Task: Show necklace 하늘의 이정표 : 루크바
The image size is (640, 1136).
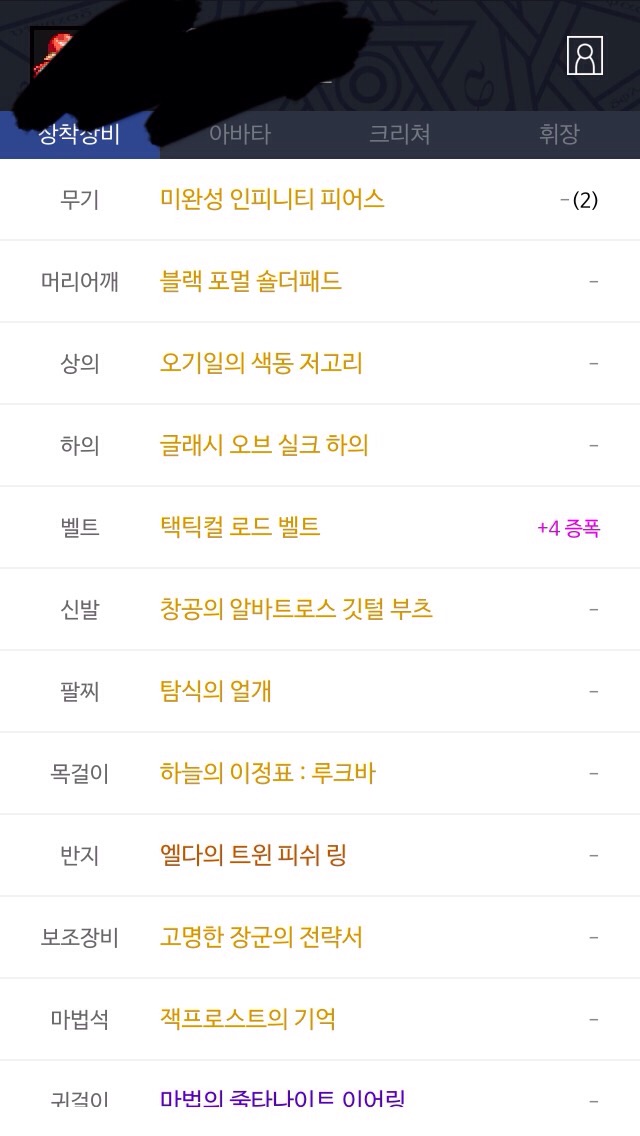Action: coord(268,773)
